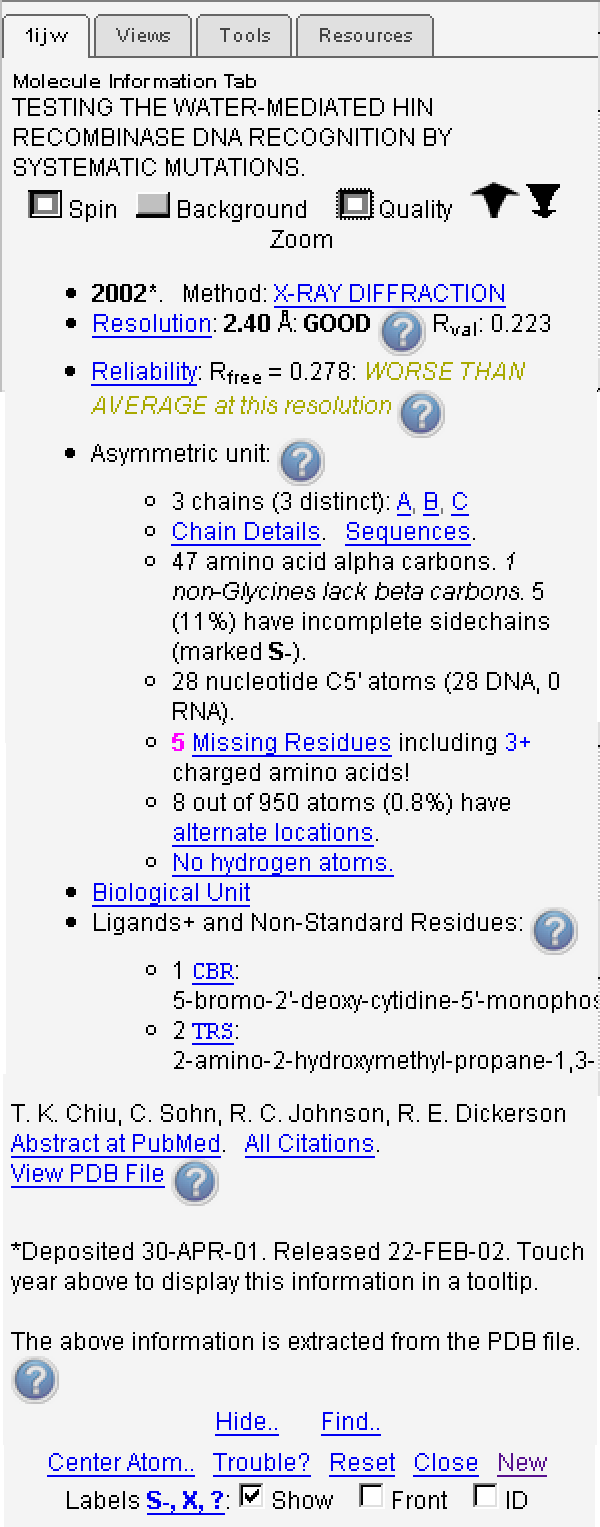Enable the Front checkbox

(371, 1497)
